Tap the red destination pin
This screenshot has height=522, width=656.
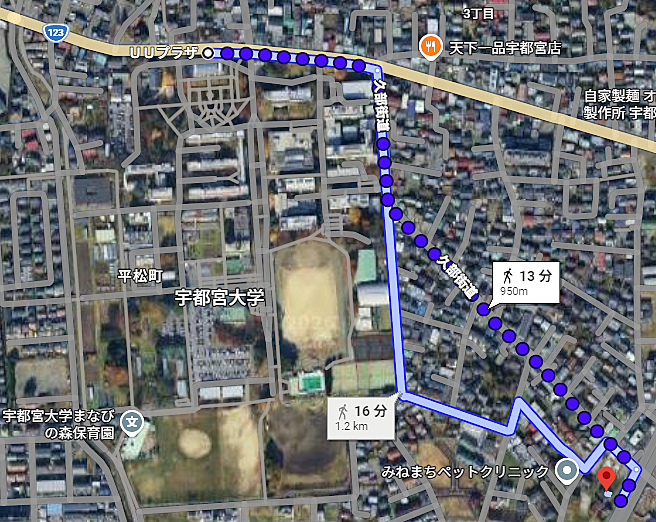[x=606, y=479]
